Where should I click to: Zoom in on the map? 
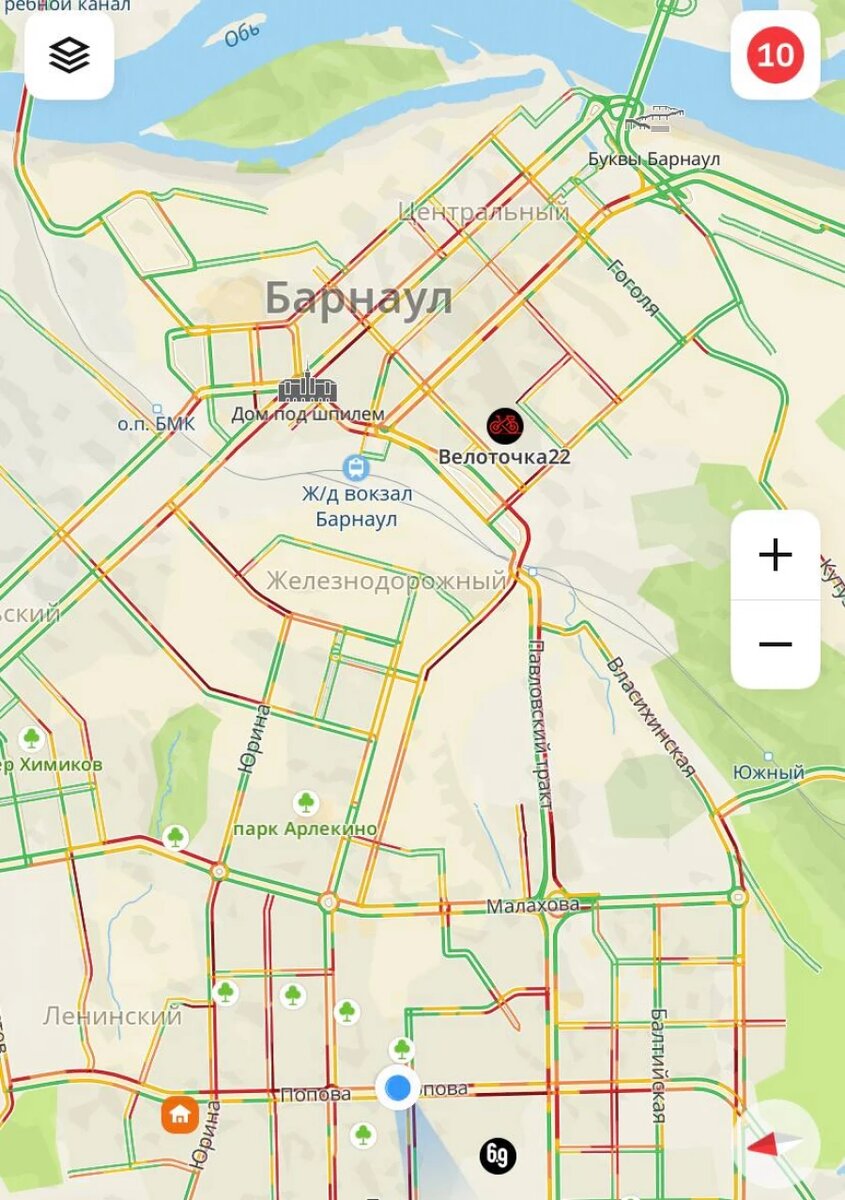(x=775, y=555)
